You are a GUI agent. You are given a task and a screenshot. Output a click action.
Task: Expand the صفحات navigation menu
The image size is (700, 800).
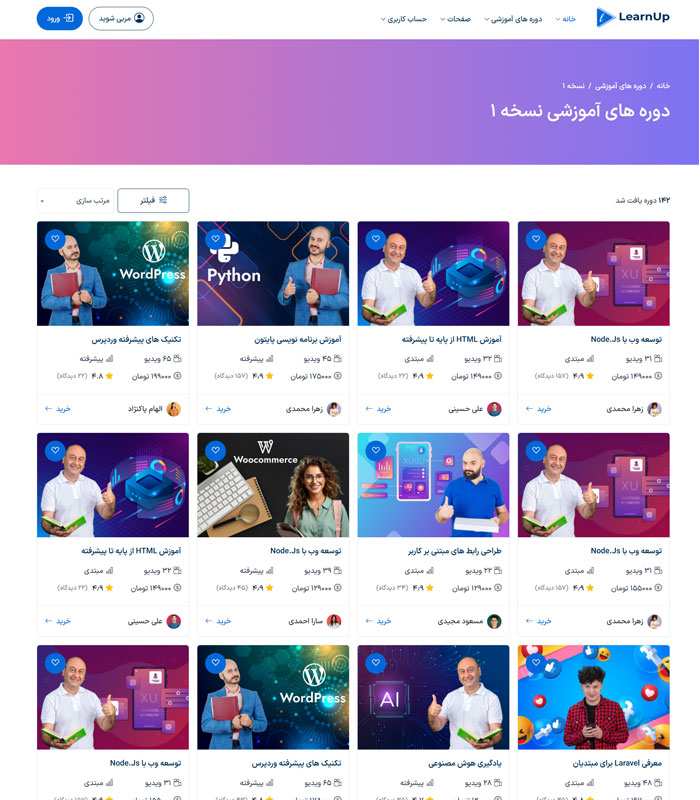pyautogui.click(x=457, y=19)
